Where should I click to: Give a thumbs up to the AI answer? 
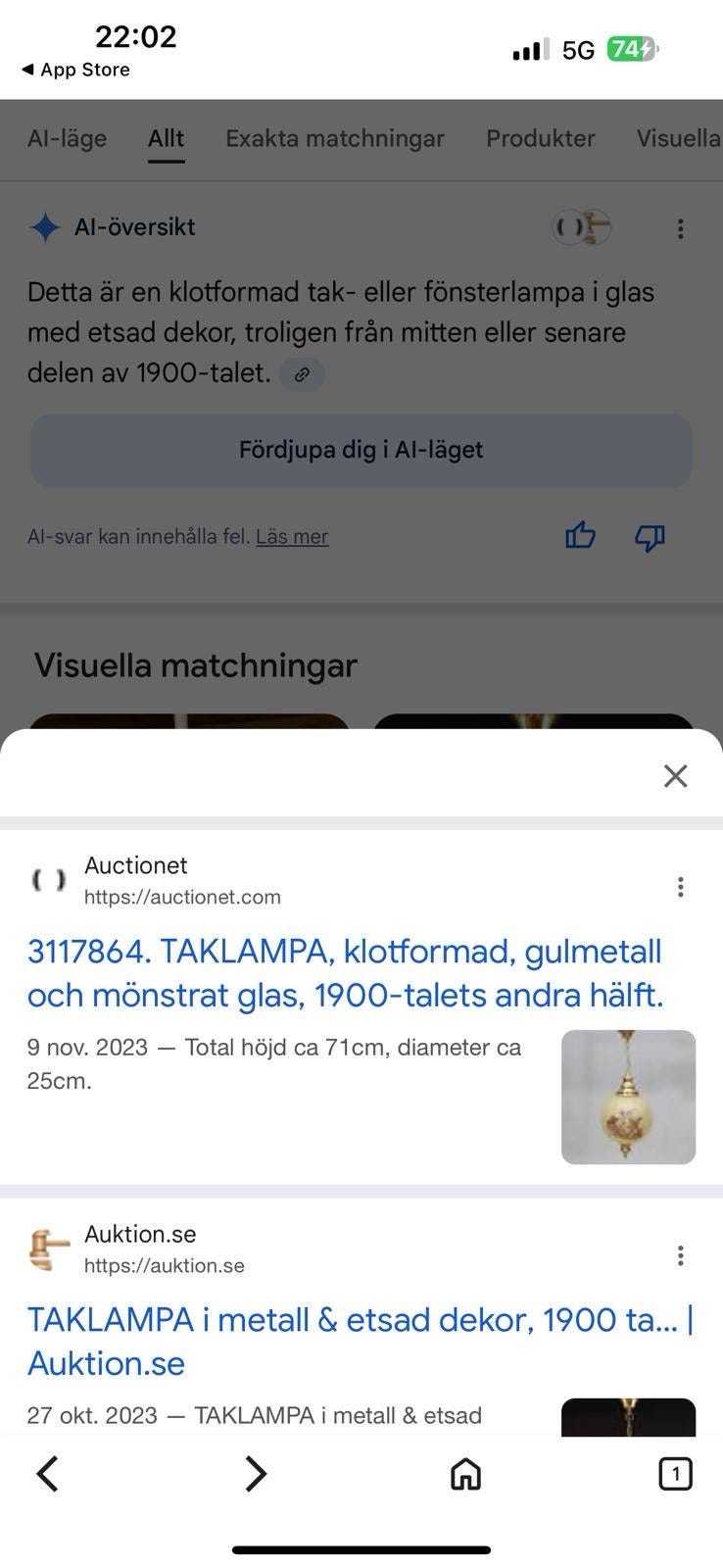tap(580, 537)
